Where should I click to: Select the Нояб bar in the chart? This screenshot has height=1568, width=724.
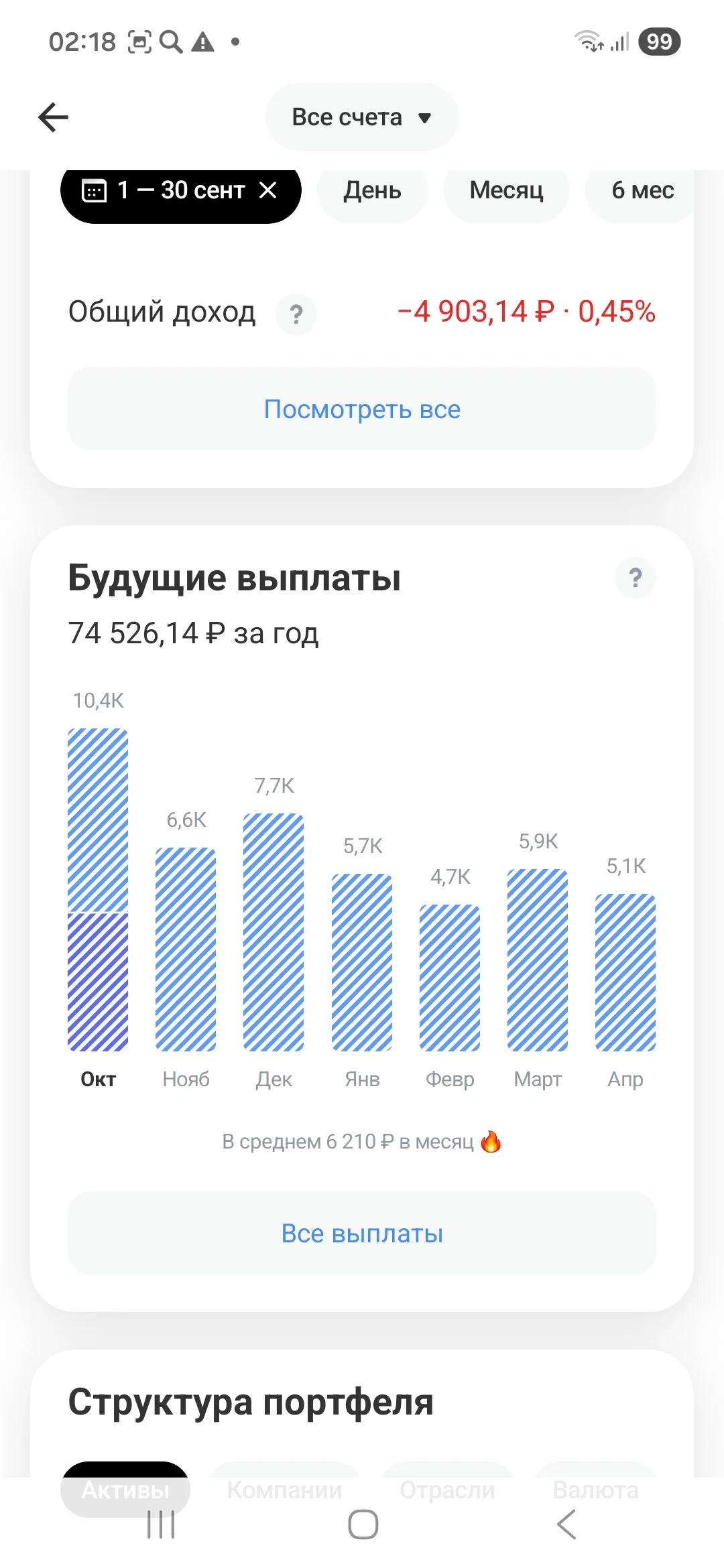(x=186, y=950)
